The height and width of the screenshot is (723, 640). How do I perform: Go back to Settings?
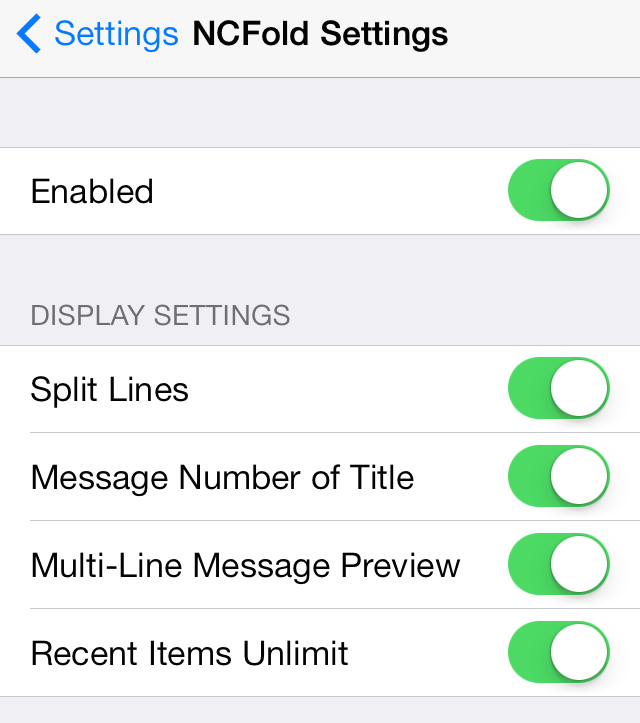97,35
